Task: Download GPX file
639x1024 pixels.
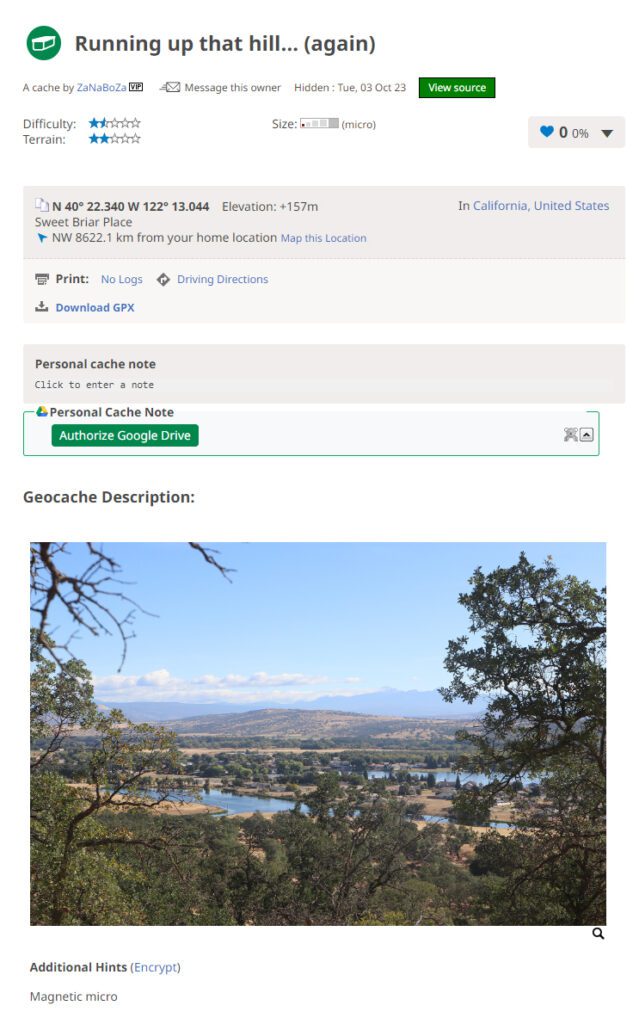Action: 94,308
